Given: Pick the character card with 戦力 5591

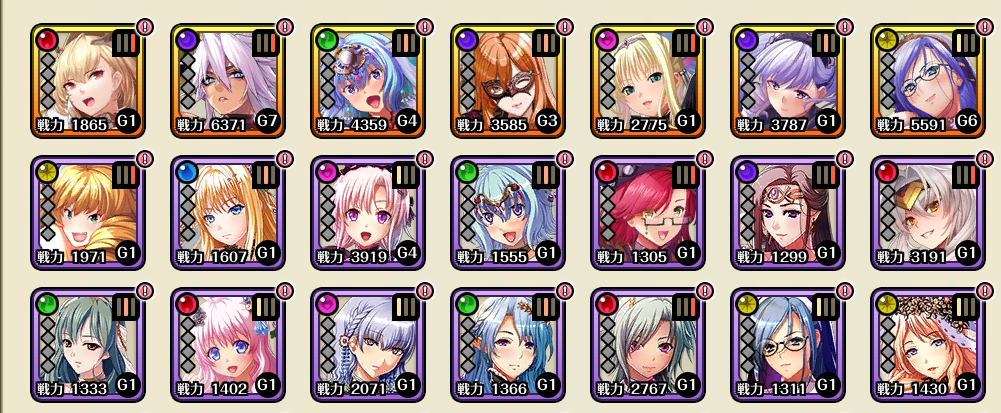Looking at the screenshot, I should point(928,81).
